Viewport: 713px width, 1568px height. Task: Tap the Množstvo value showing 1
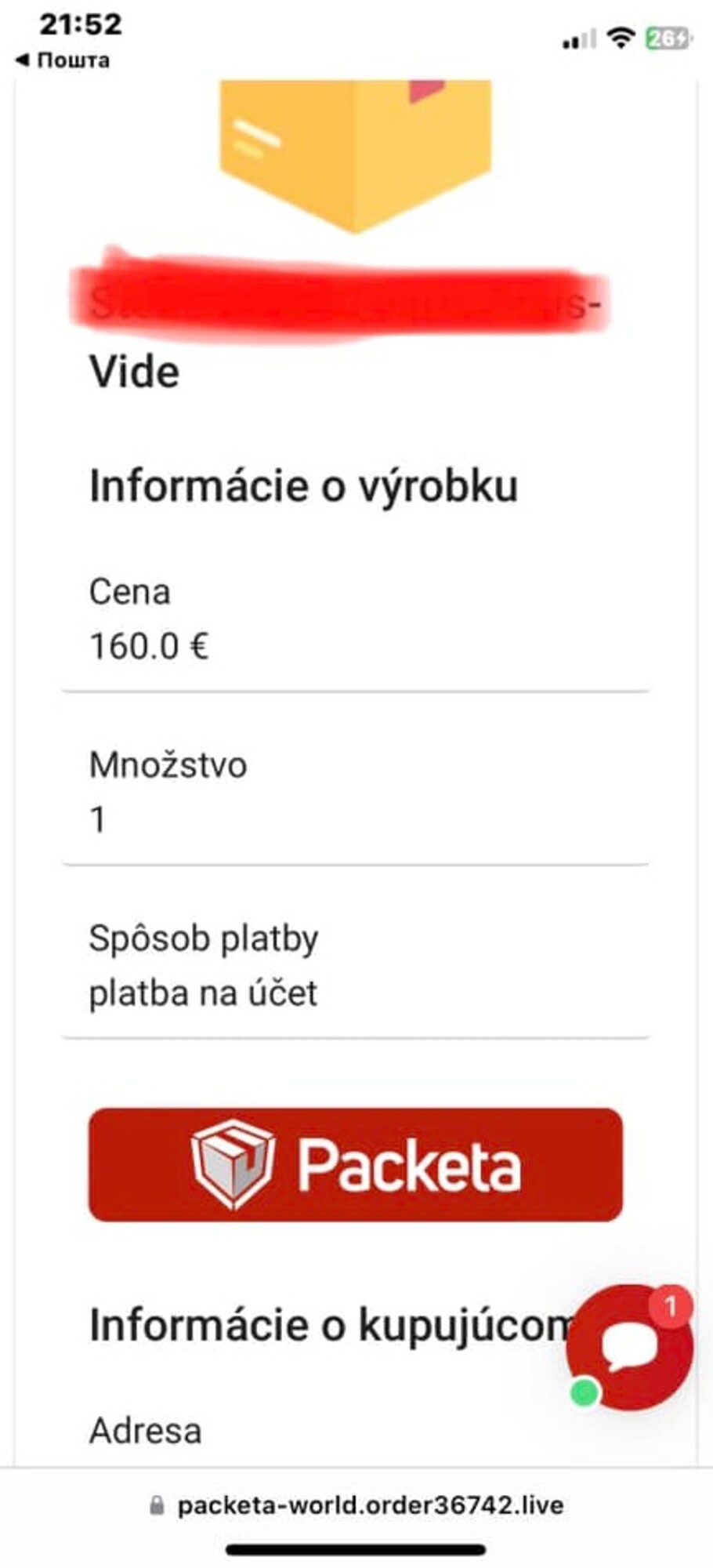[x=98, y=818]
